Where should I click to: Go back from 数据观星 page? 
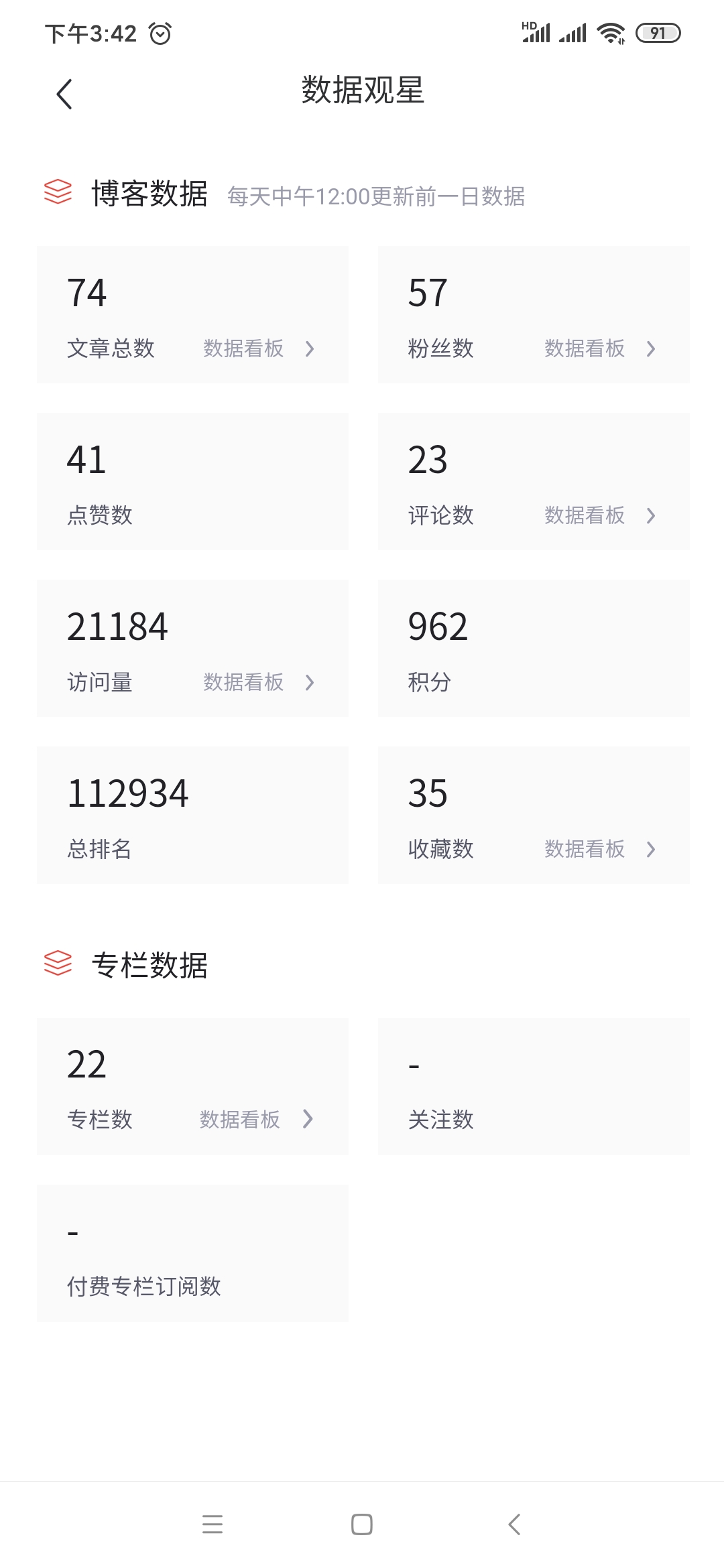[64, 94]
